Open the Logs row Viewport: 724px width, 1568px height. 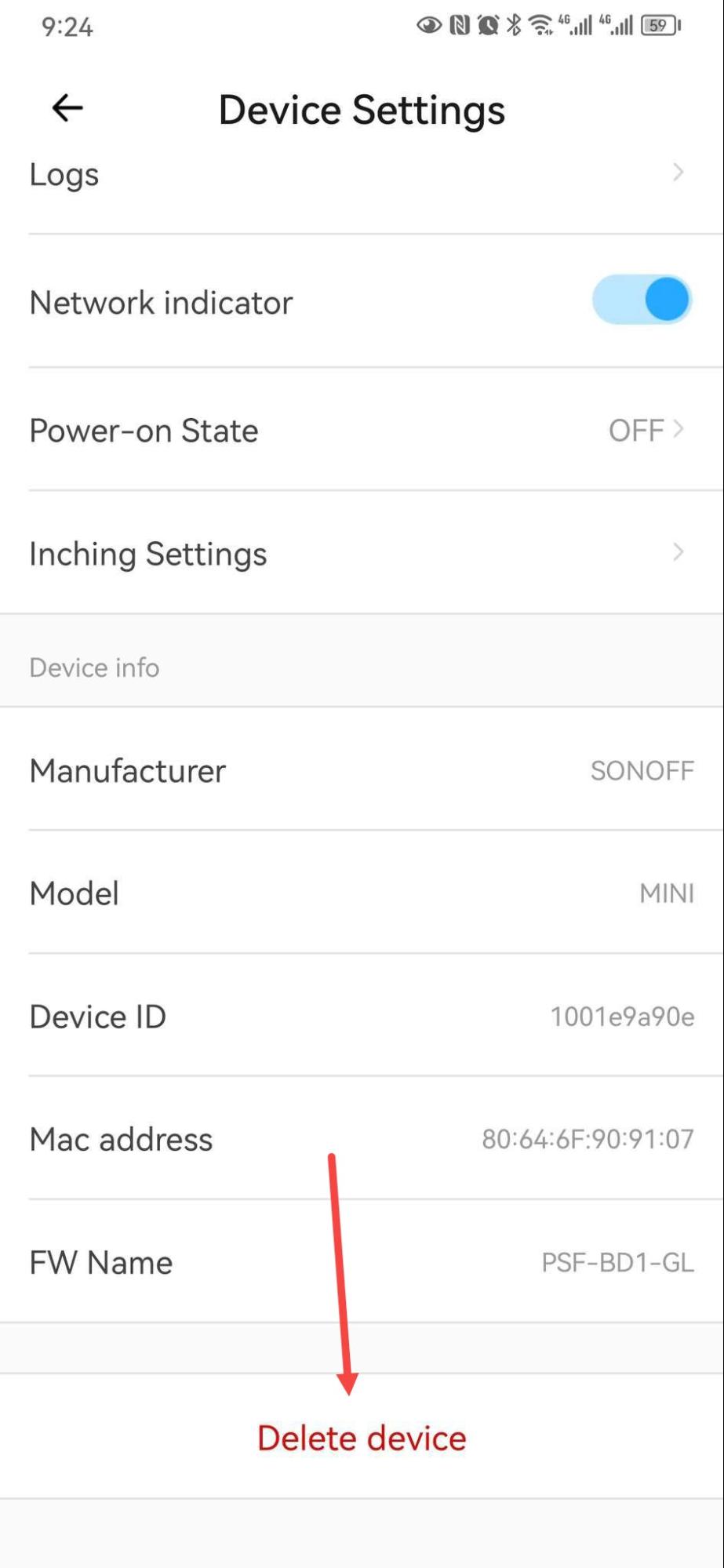(x=361, y=174)
